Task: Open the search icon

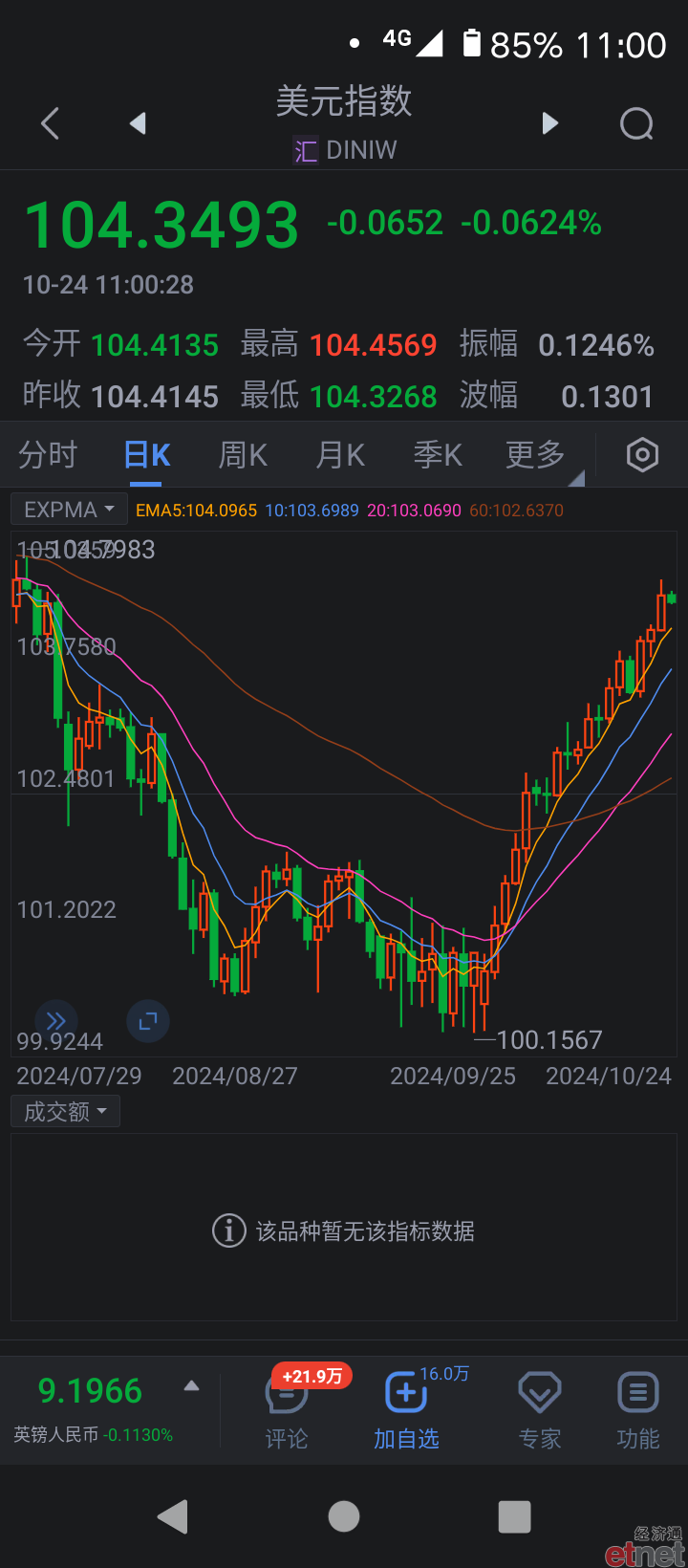Action: [636, 123]
